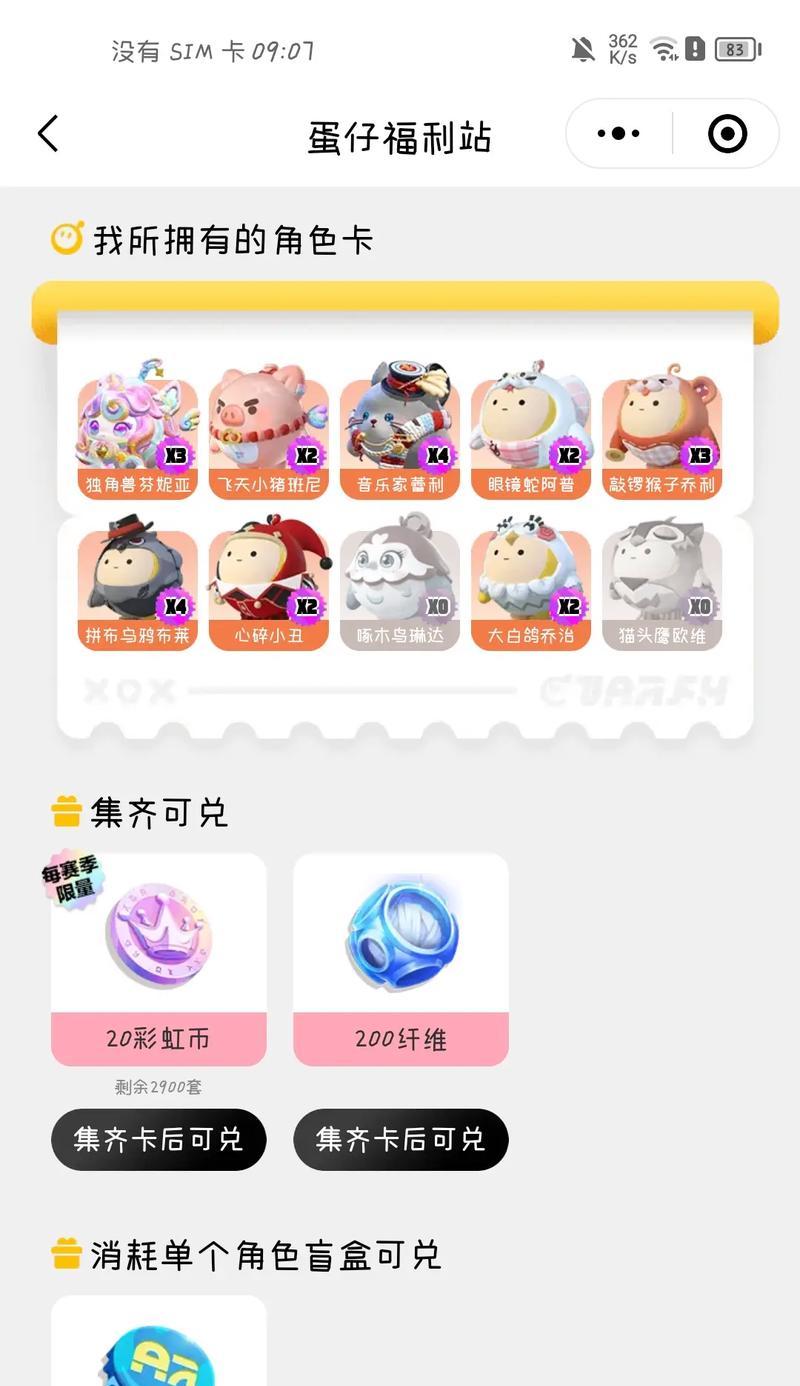Go back using the top-left arrow
The width and height of the screenshot is (800, 1386).
[48, 133]
